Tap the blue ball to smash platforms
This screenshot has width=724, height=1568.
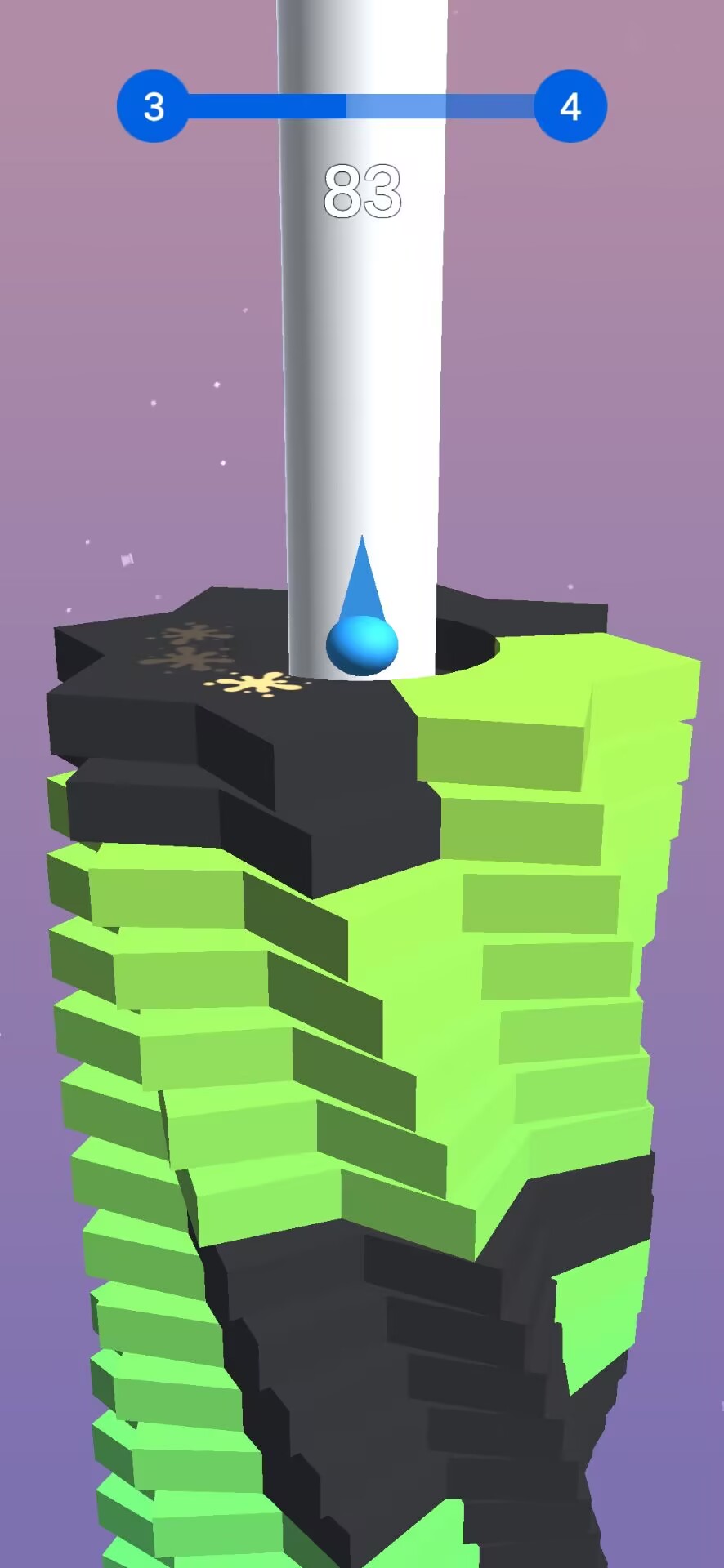coord(362,644)
